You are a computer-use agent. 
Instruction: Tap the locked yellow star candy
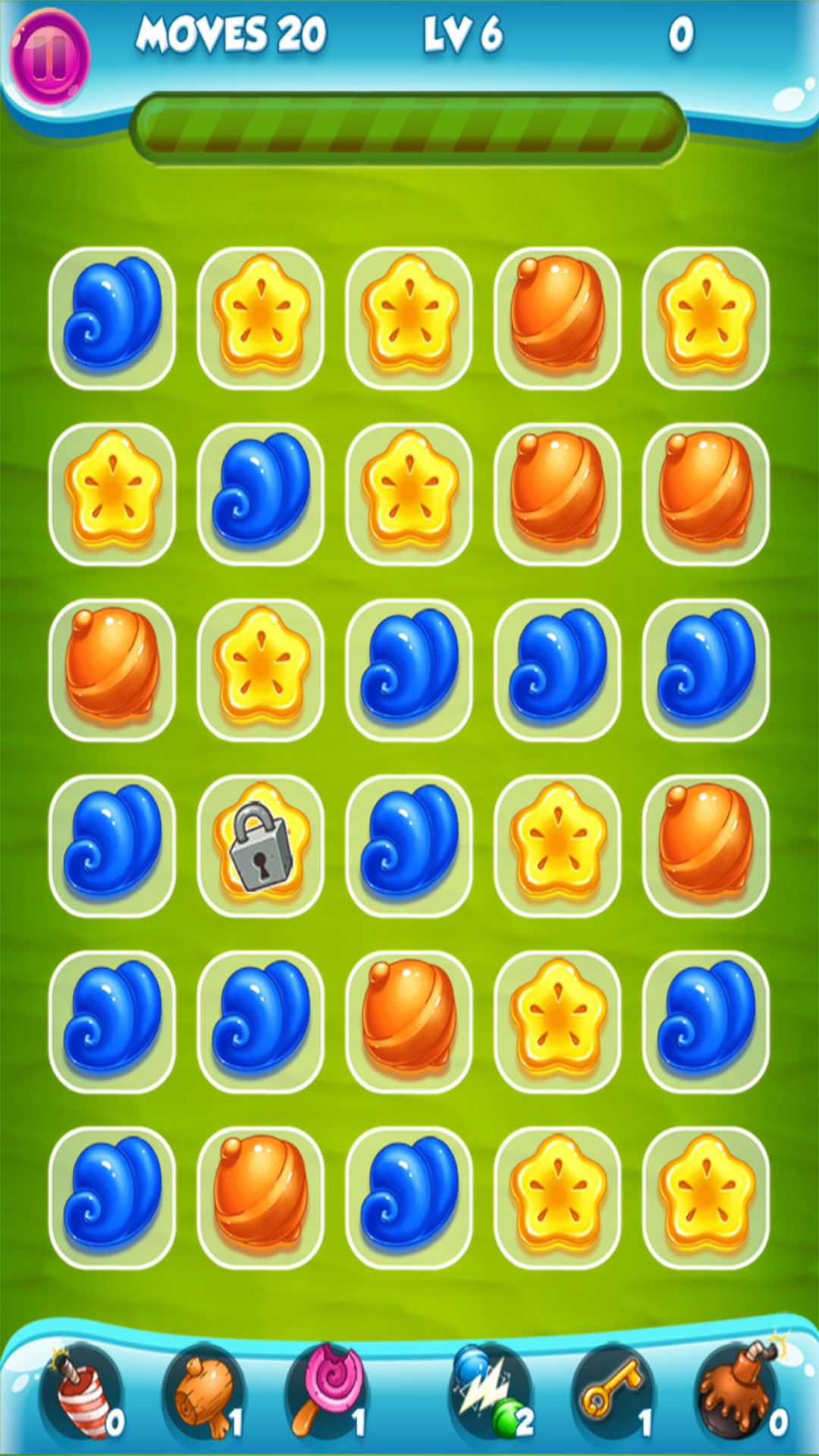click(x=261, y=845)
